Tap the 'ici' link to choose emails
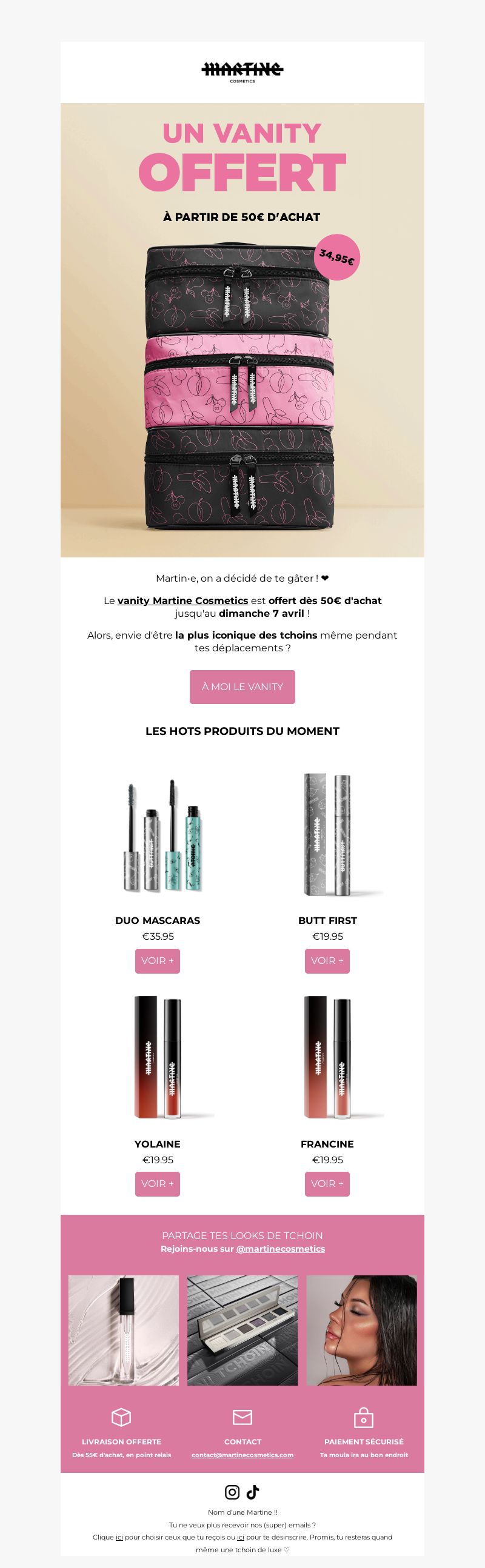Image resolution: width=485 pixels, height=1568 pixels. pos(119,1537)
